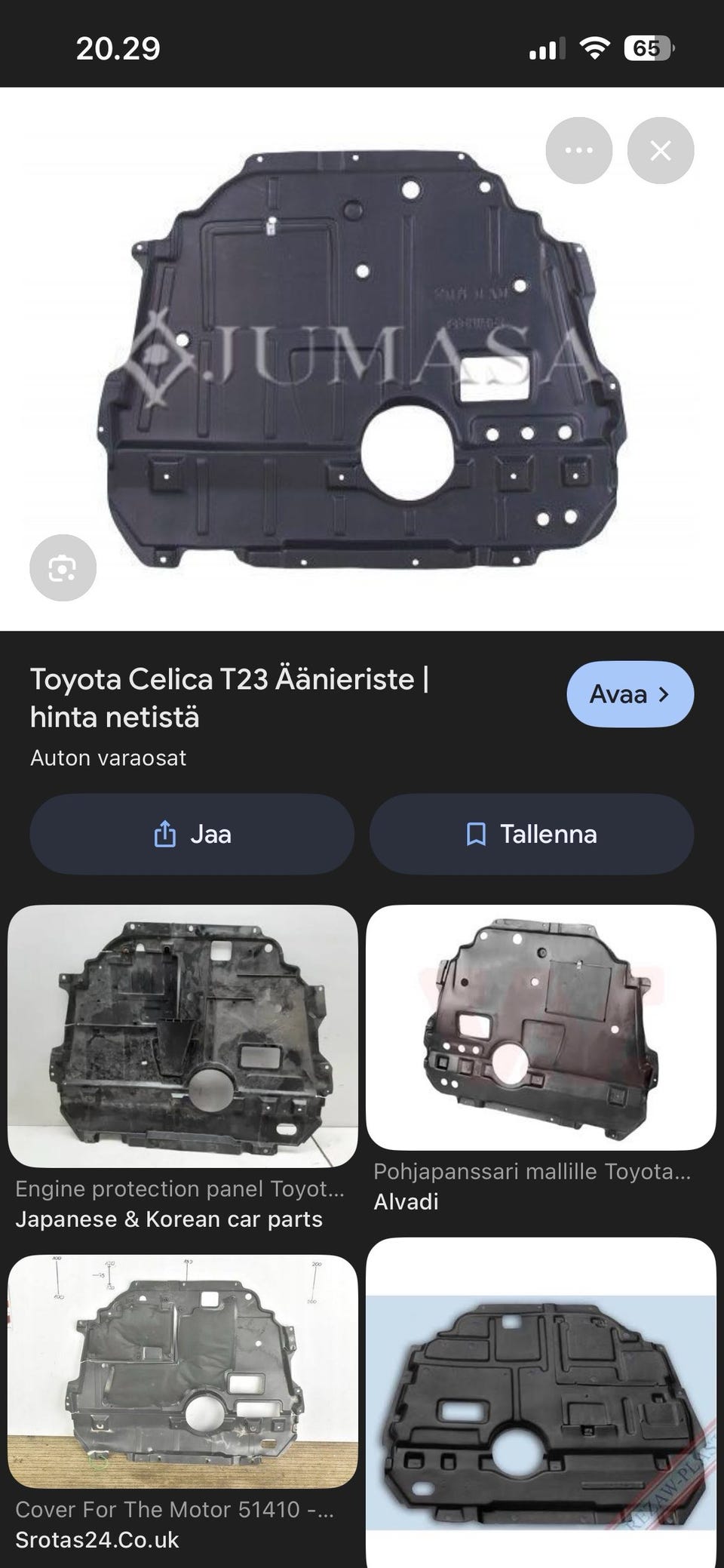Viewport: 724px width, 1568px height.
Task: Open the three-dot more options menu
Action: (578, 151)
